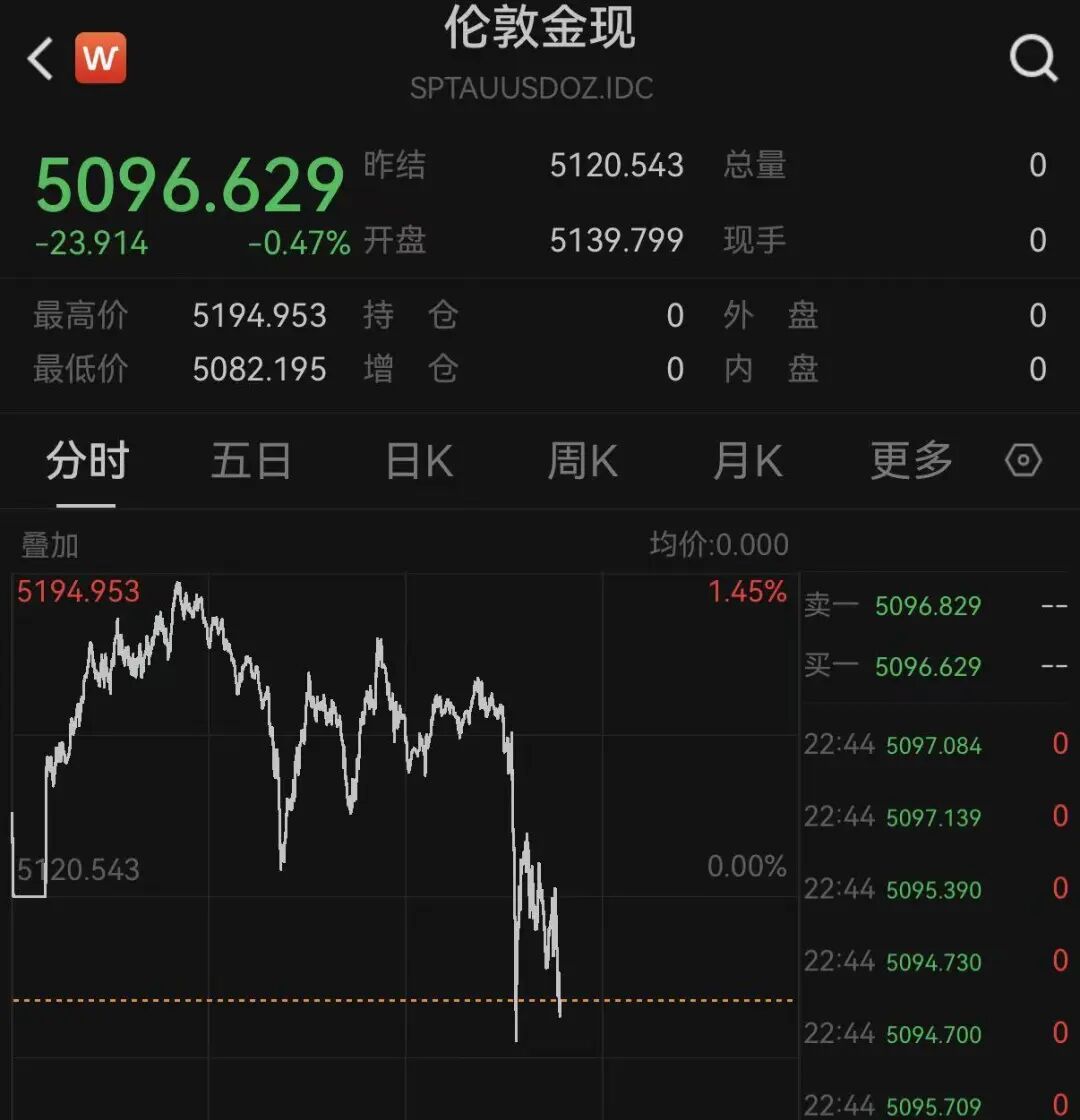Open the 月K chart tab
1080x1120 pixels.
coord(747,462)
